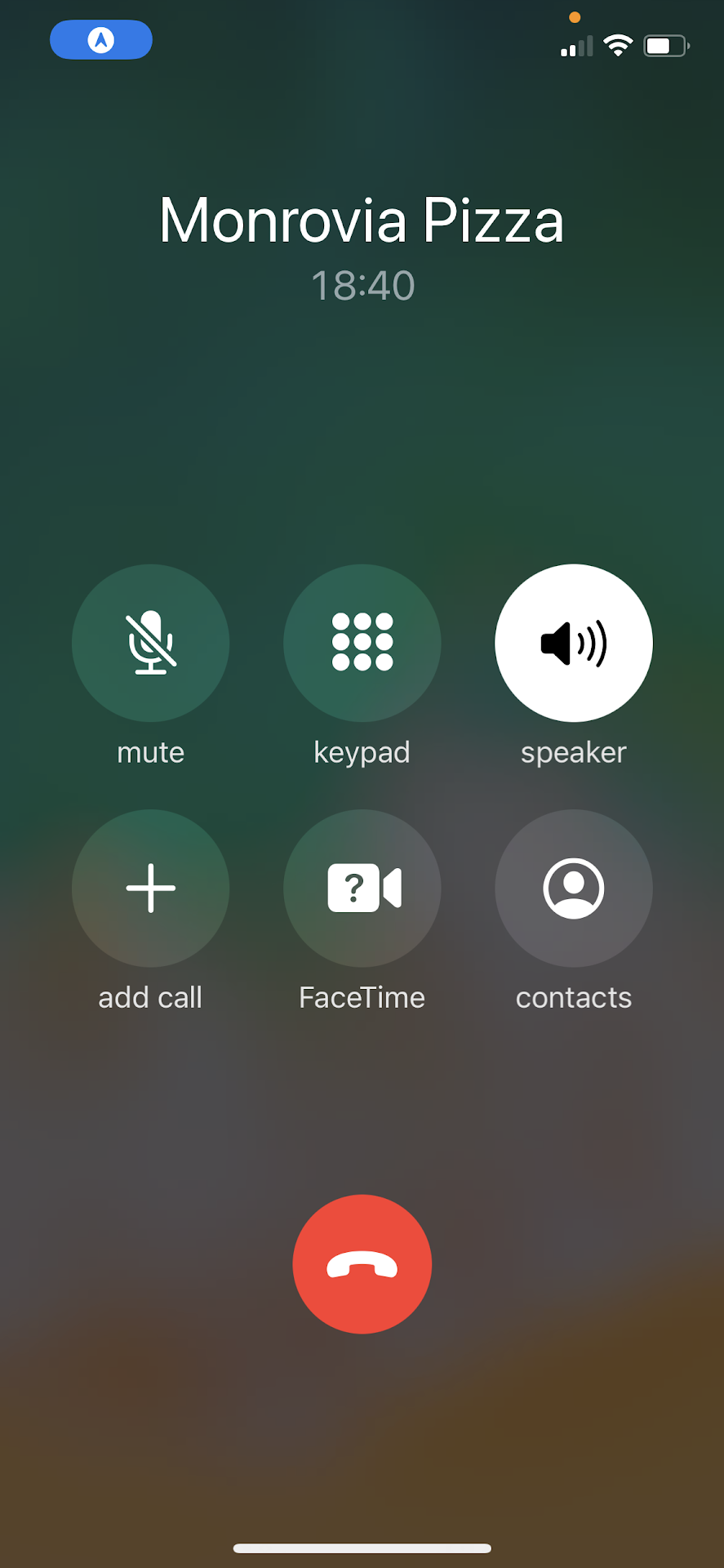End the call with Monrovia Pizza

(x=362, y=1264)
